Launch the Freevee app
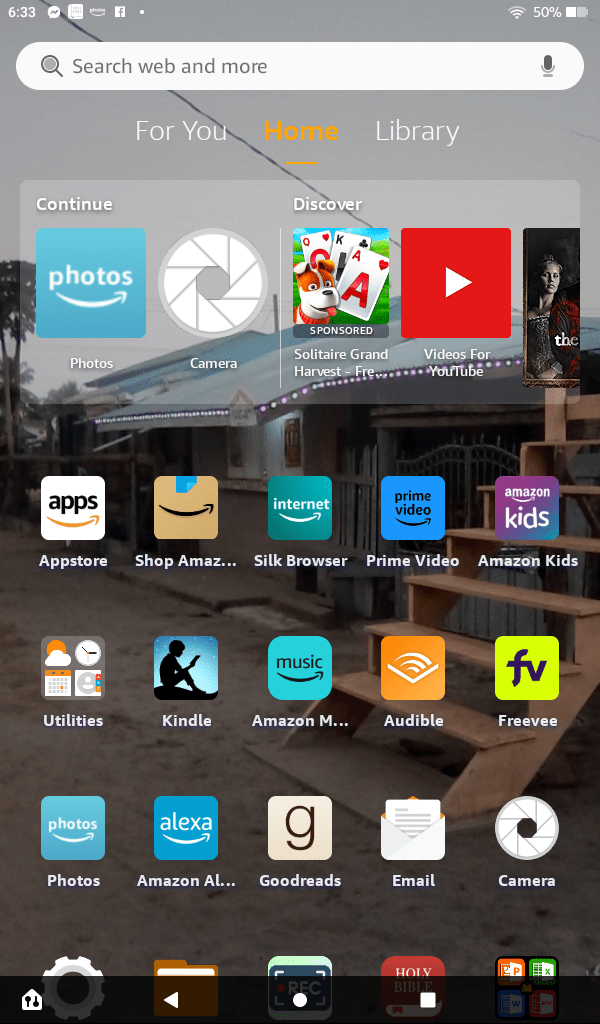Screen dimensions: 600x1024 point(527,668)
